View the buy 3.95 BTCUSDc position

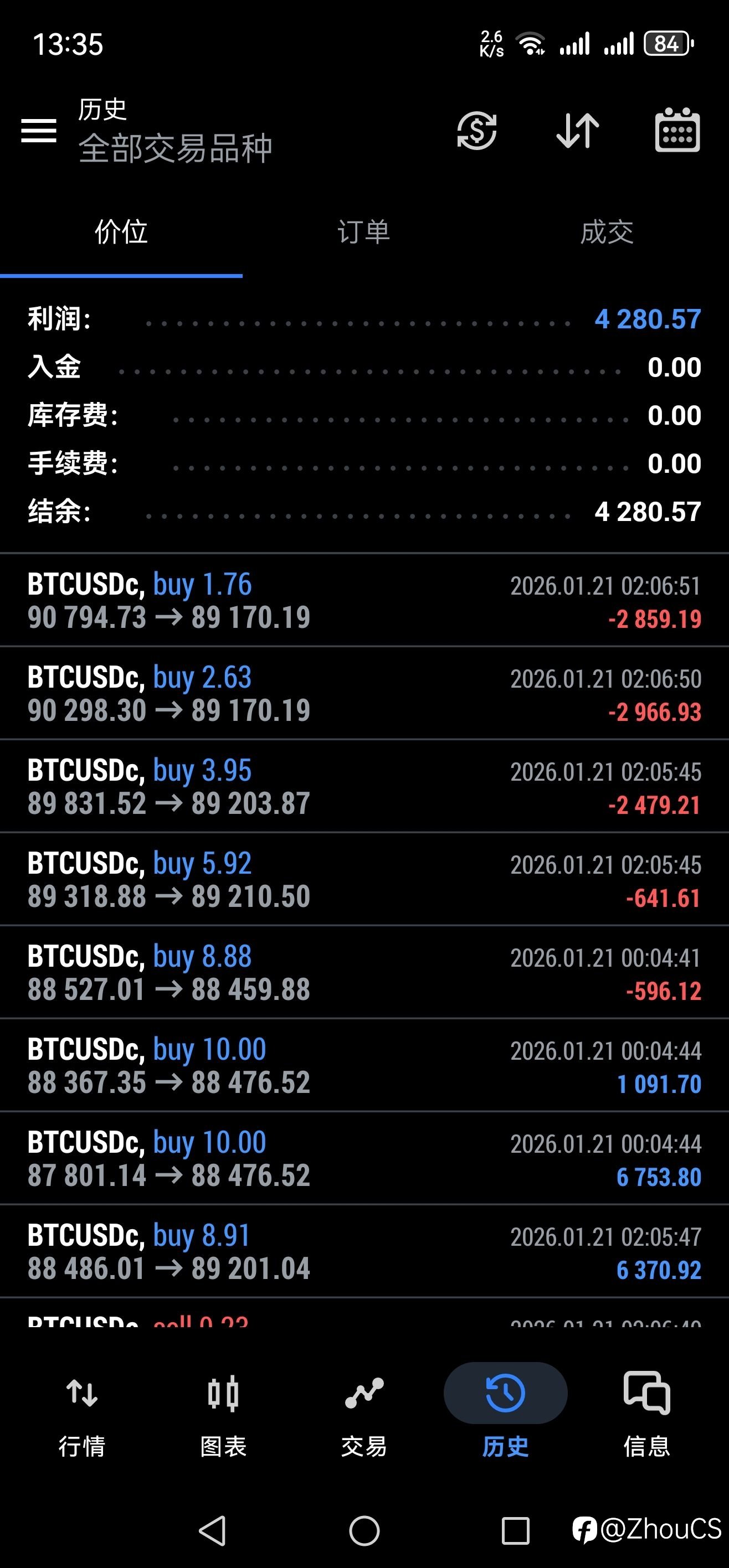[364, 786]
